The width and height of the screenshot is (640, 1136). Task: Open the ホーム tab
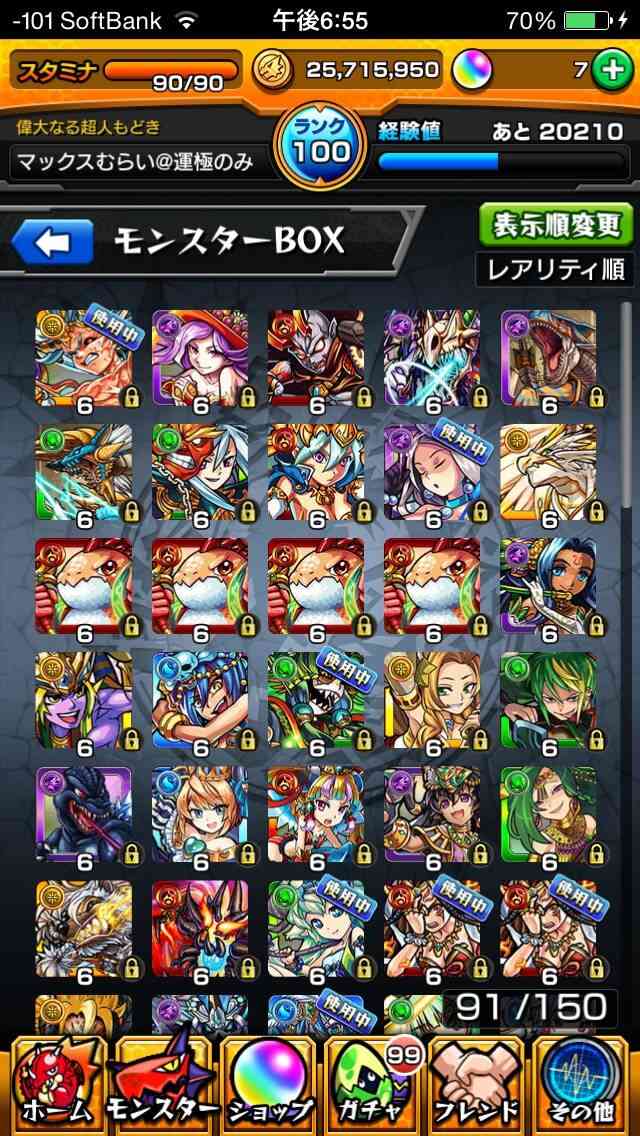click(56, 1085)
